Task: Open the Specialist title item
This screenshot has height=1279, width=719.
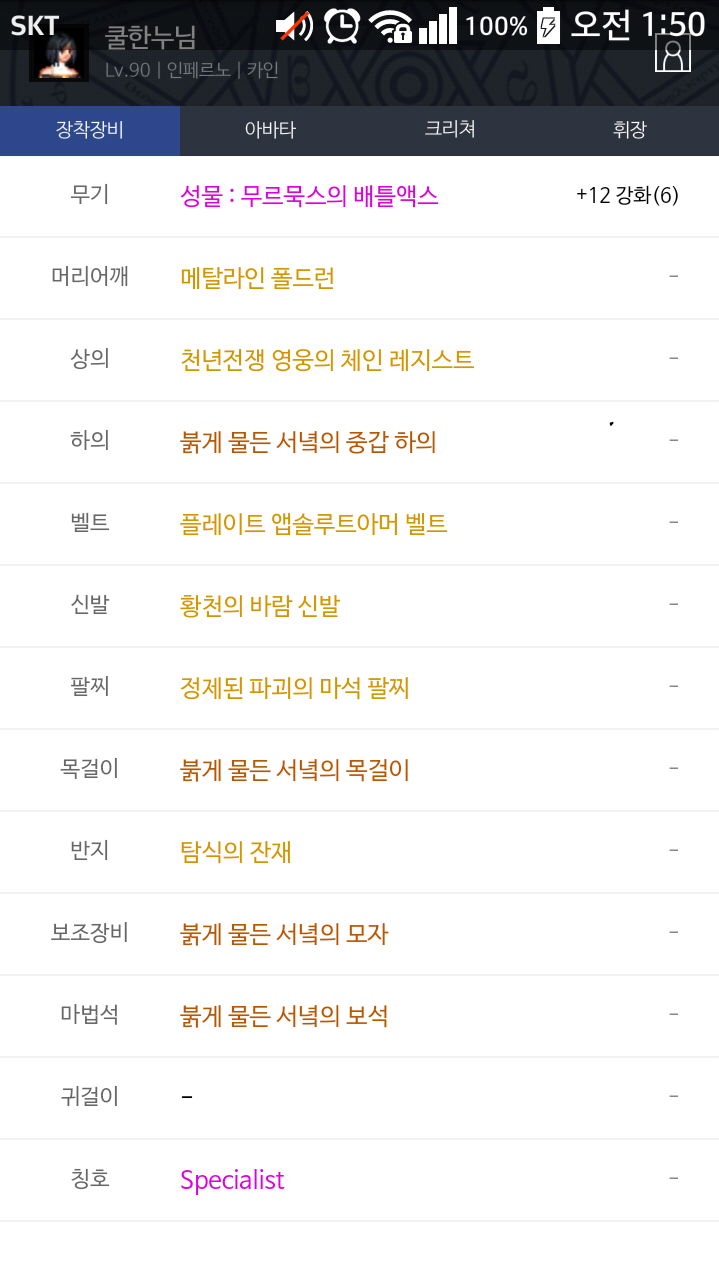Action: (232, 1180)
